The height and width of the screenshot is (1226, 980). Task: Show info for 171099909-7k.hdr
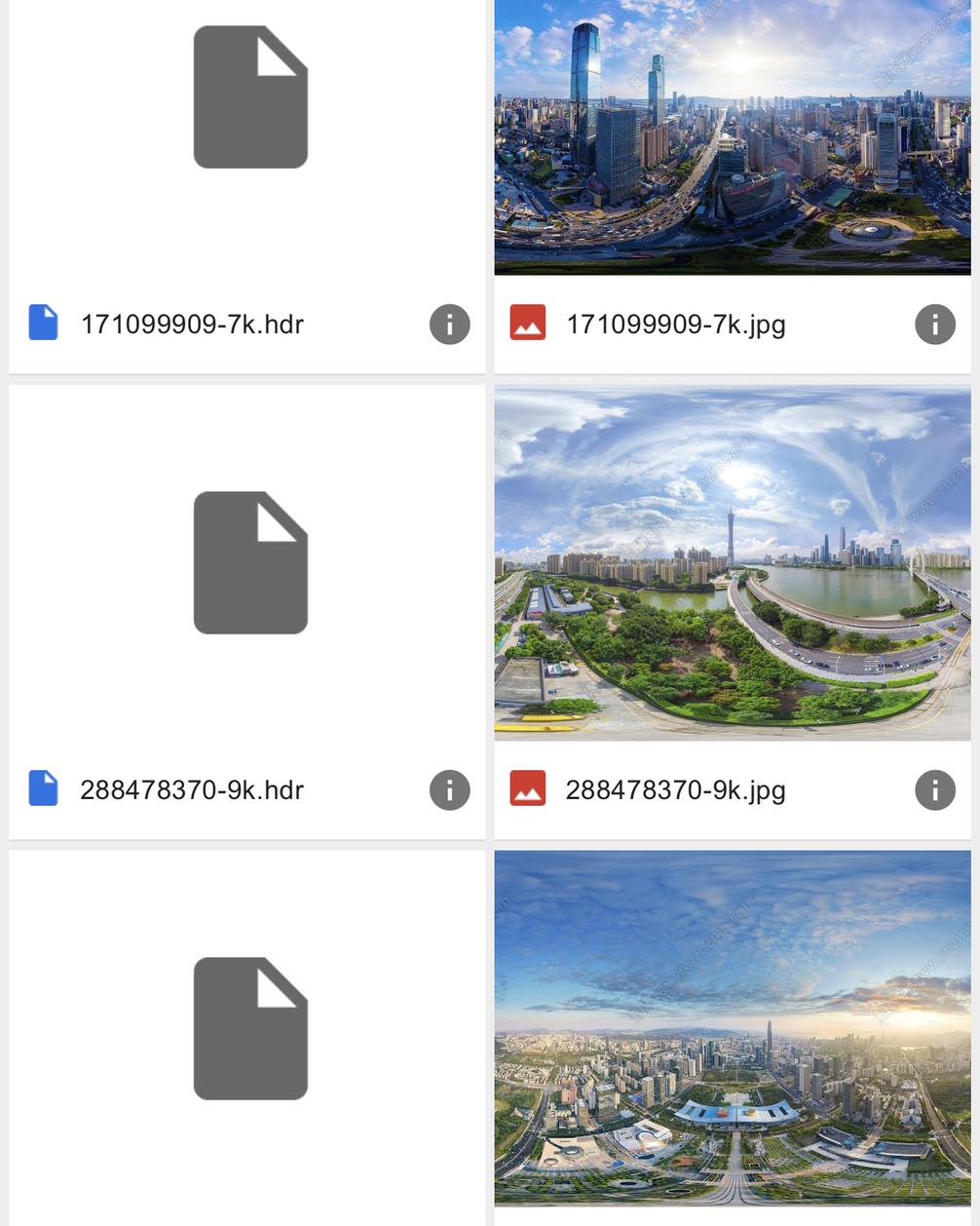tap(449, 325)
